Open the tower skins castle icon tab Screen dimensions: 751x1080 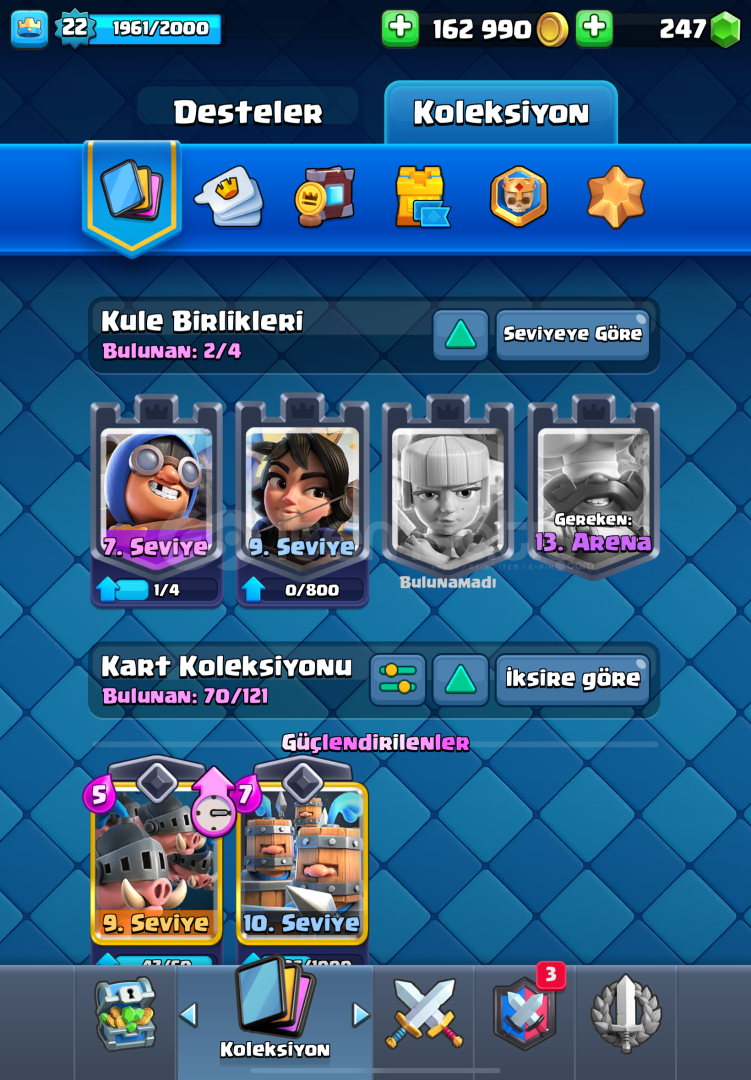point(421,196)
